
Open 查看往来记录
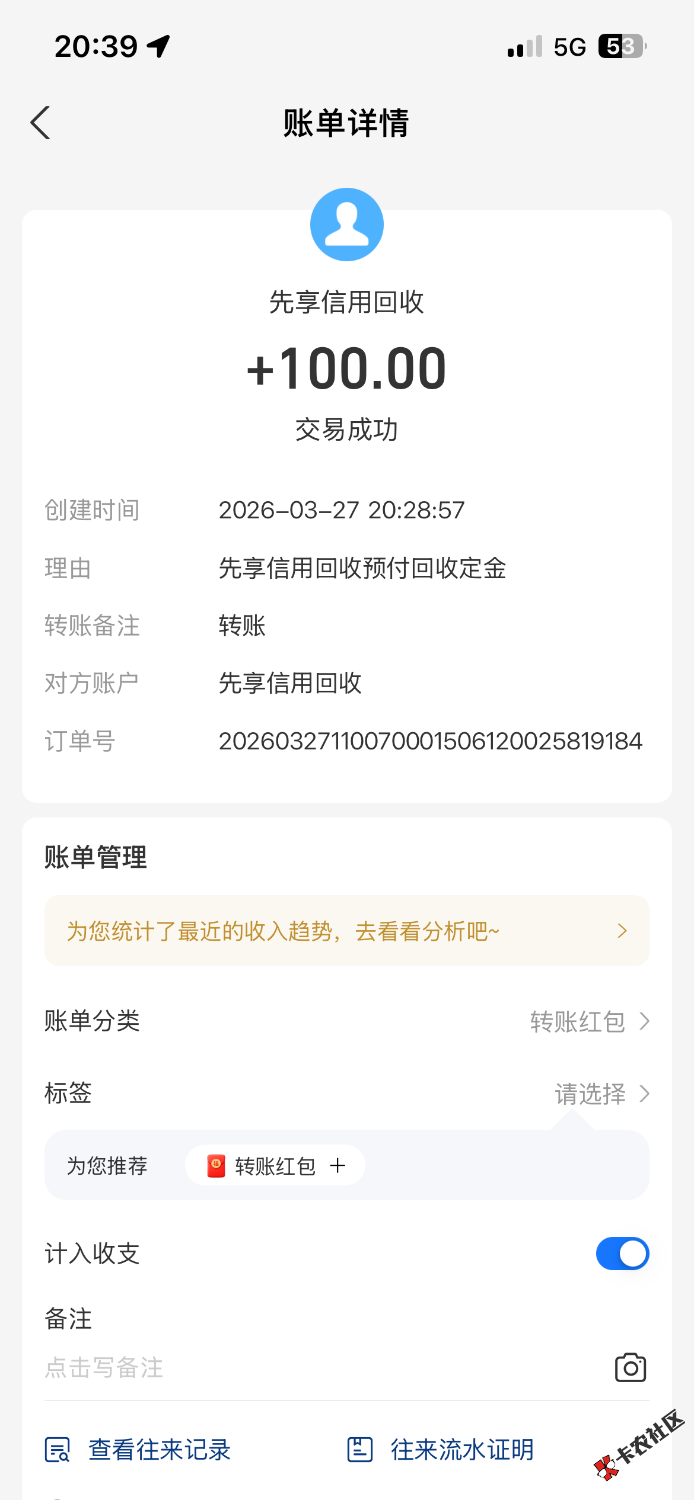[x=140, y=1449]
